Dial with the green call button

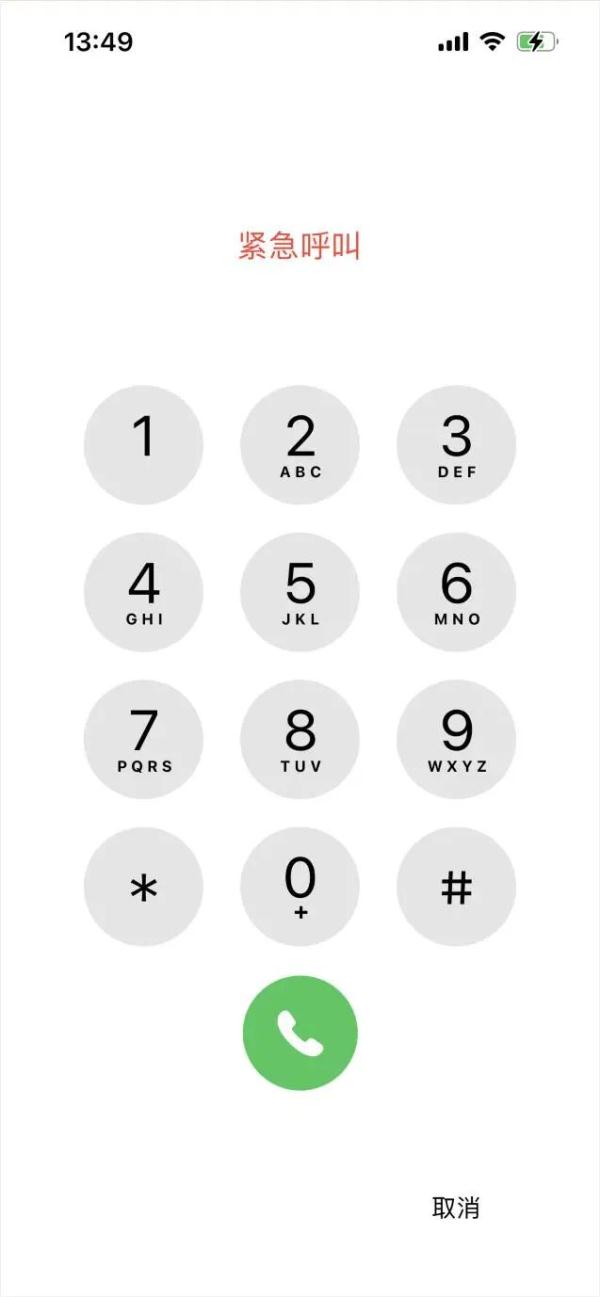tap(300, 1033)
